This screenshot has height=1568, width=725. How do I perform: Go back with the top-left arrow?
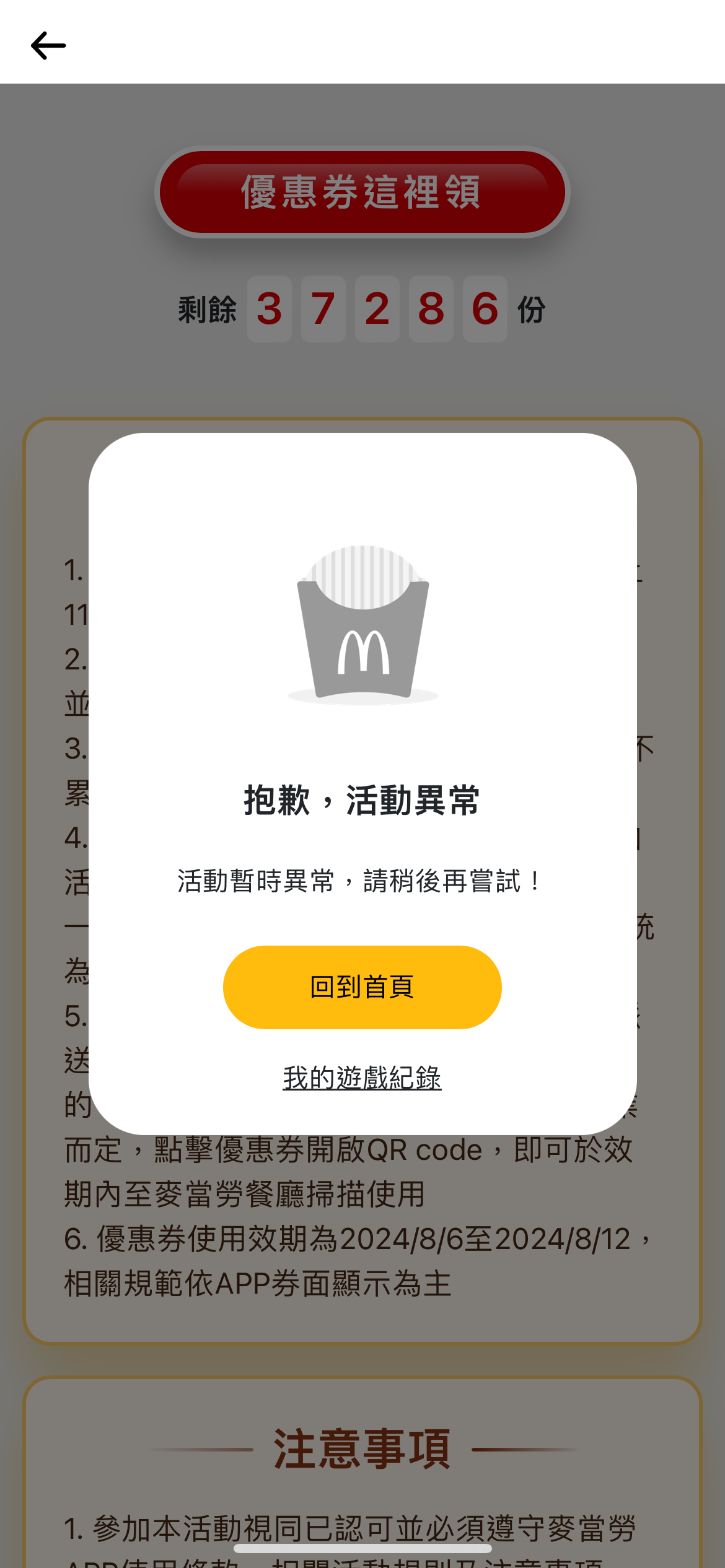tap(48, 46)
